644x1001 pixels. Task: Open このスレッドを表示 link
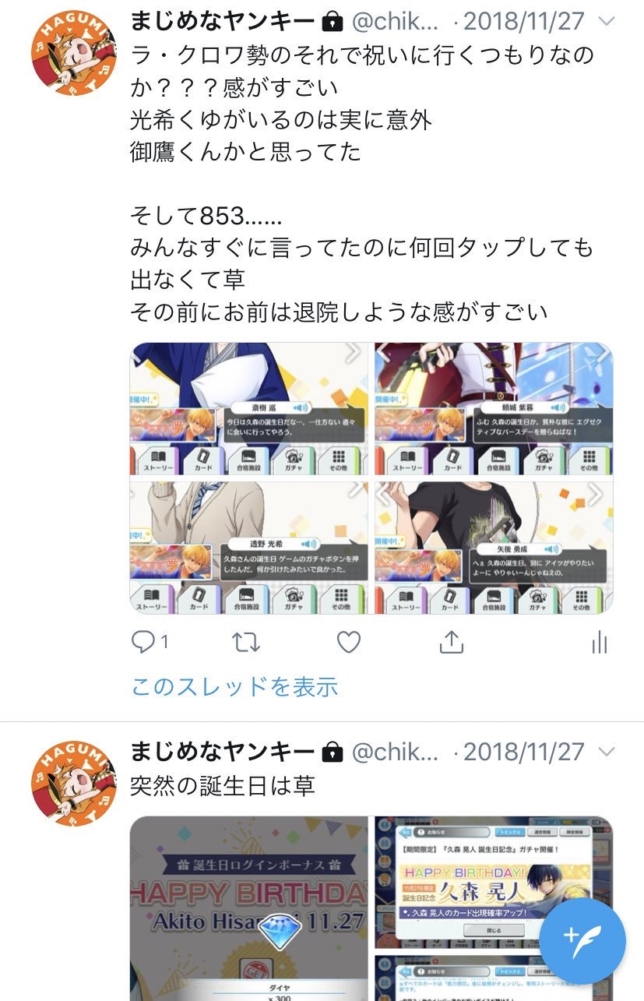[x=234, y=687]
